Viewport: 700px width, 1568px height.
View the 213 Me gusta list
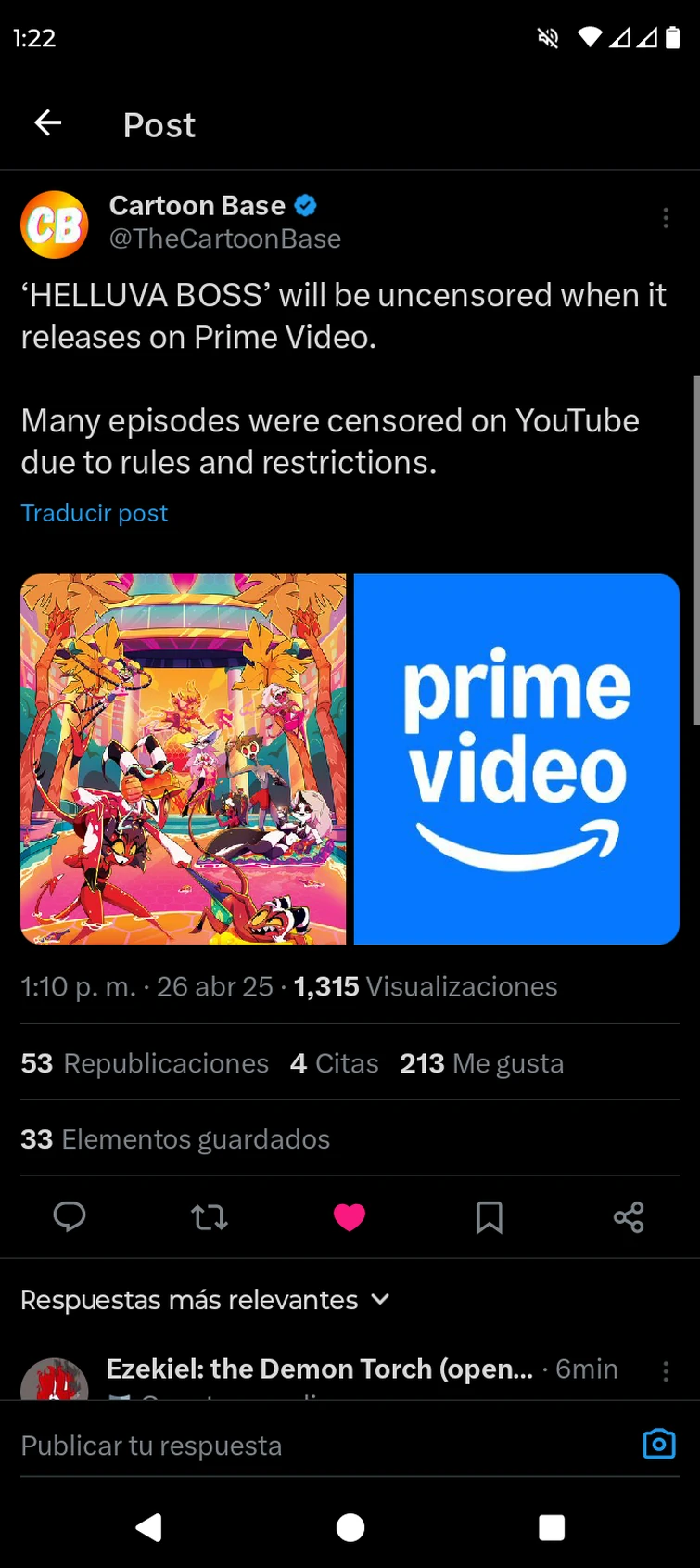click(481, 1063)
